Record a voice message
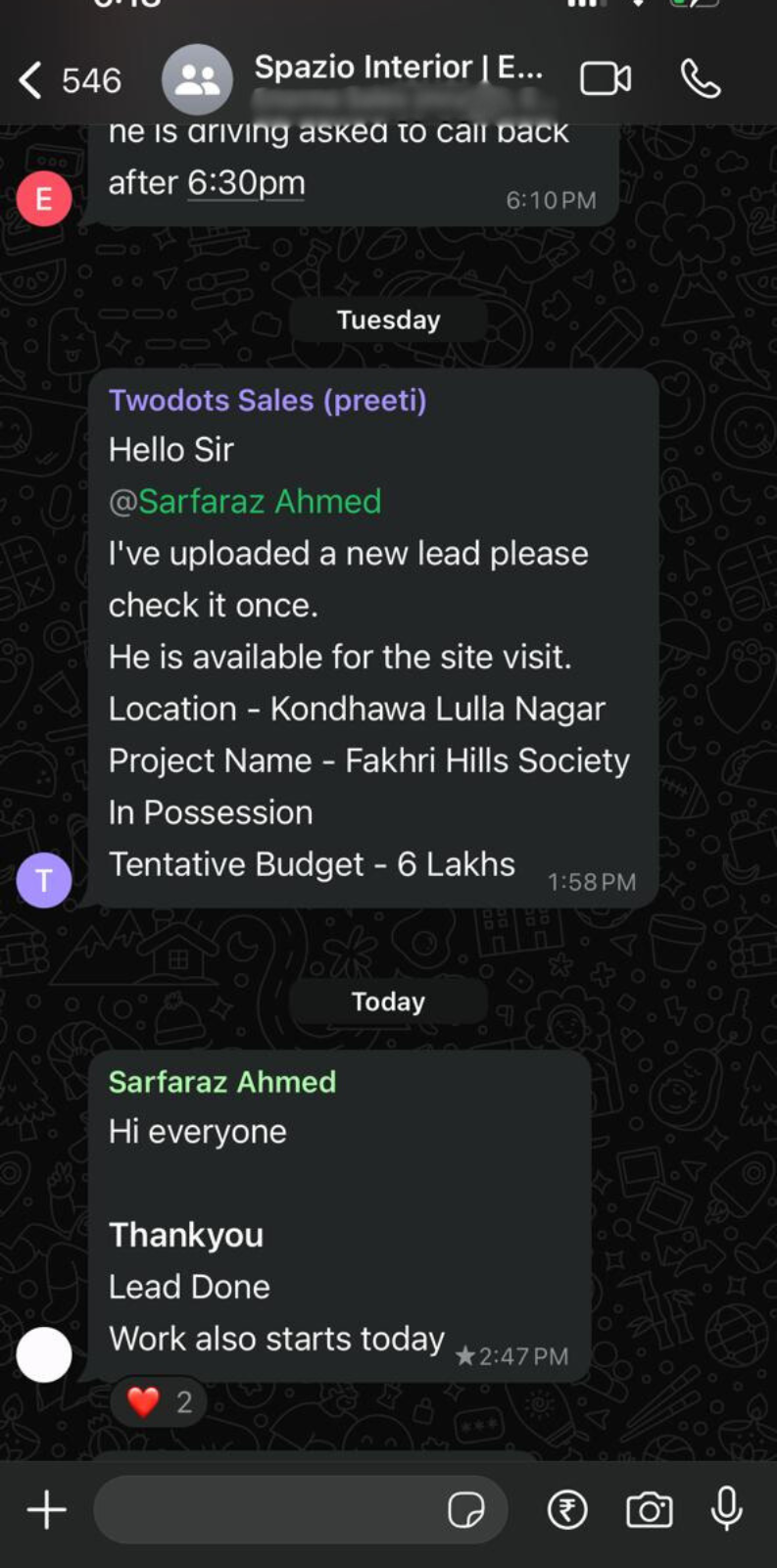Screen dimensions: 777x1568 click(726, 1508)
